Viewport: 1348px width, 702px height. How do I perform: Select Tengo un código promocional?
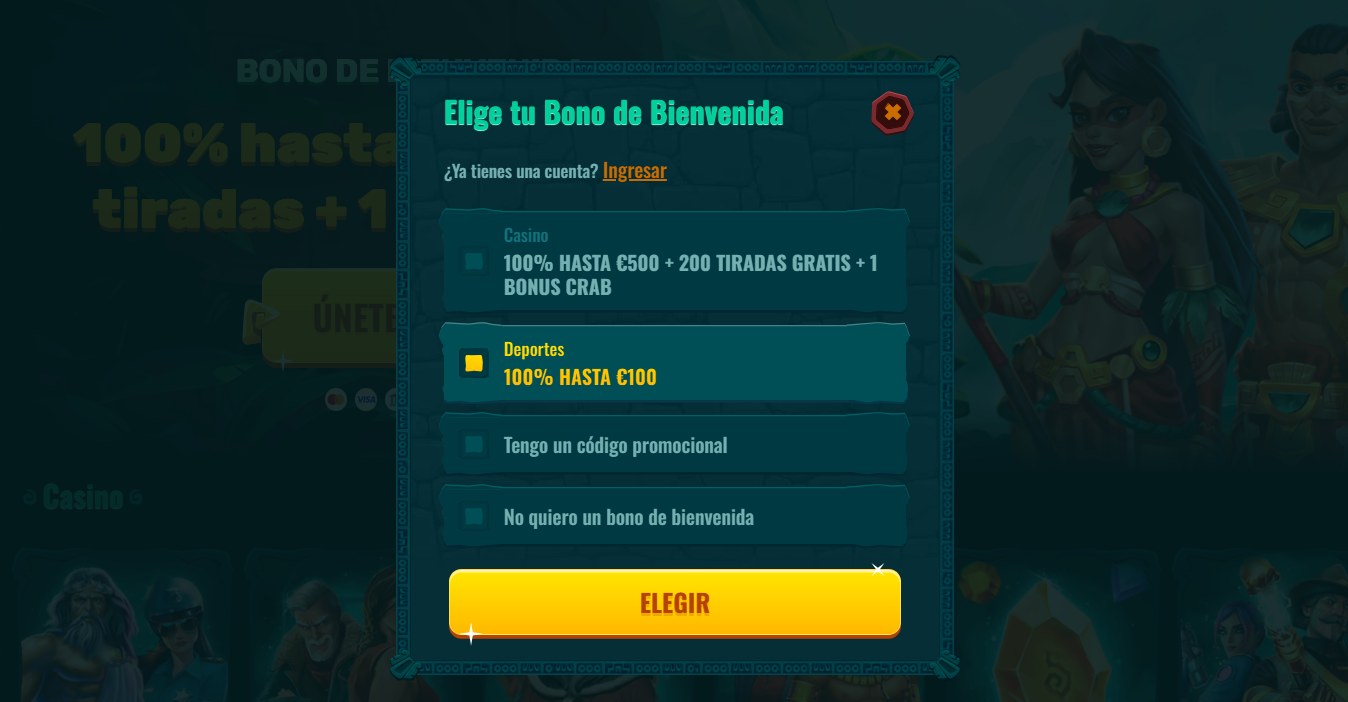click(674, 444)
